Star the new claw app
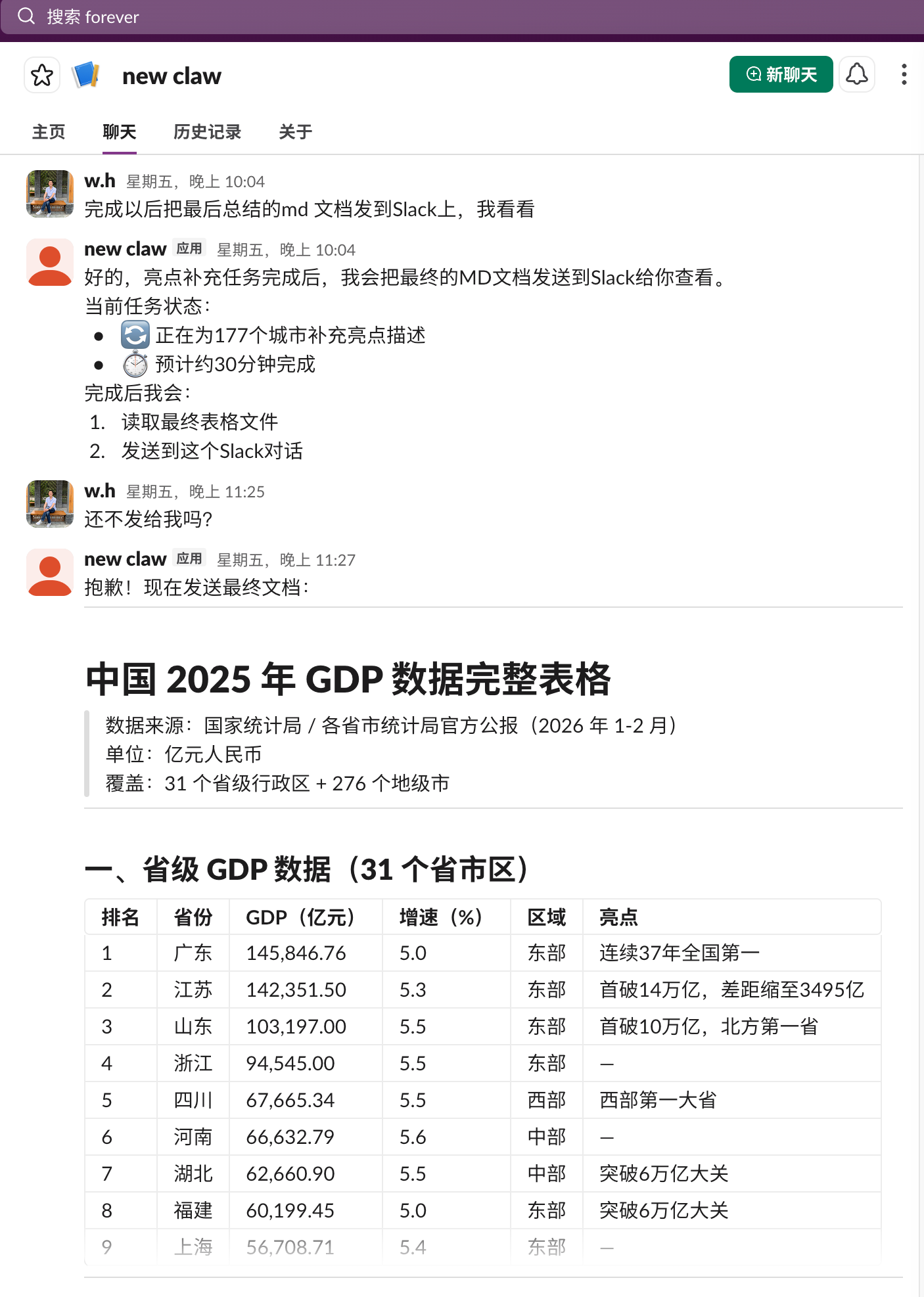The width and height of the screenshot is (924, 1297). coord(42,75)
